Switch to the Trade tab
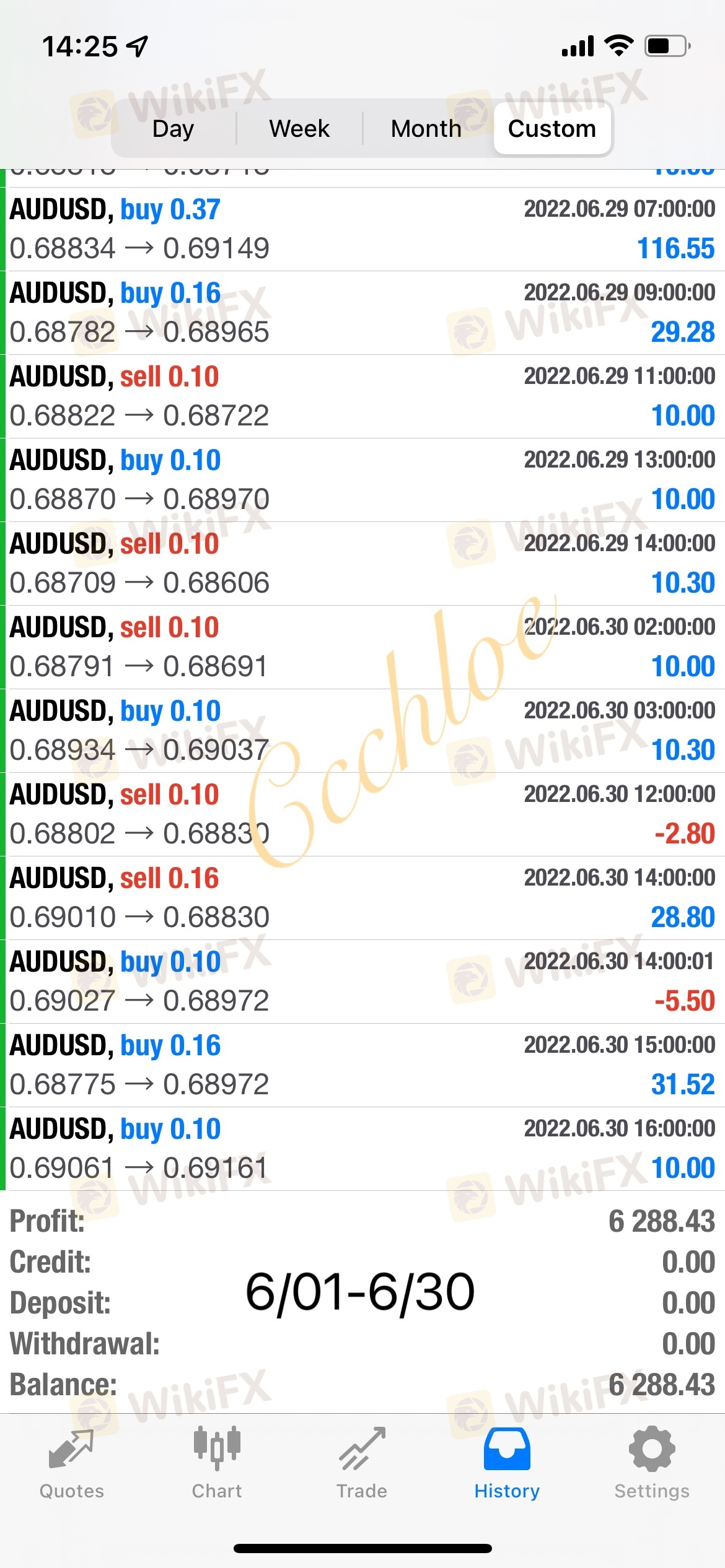Image resolution: width=725 pixels, height=1568 pixels. 362,1465
